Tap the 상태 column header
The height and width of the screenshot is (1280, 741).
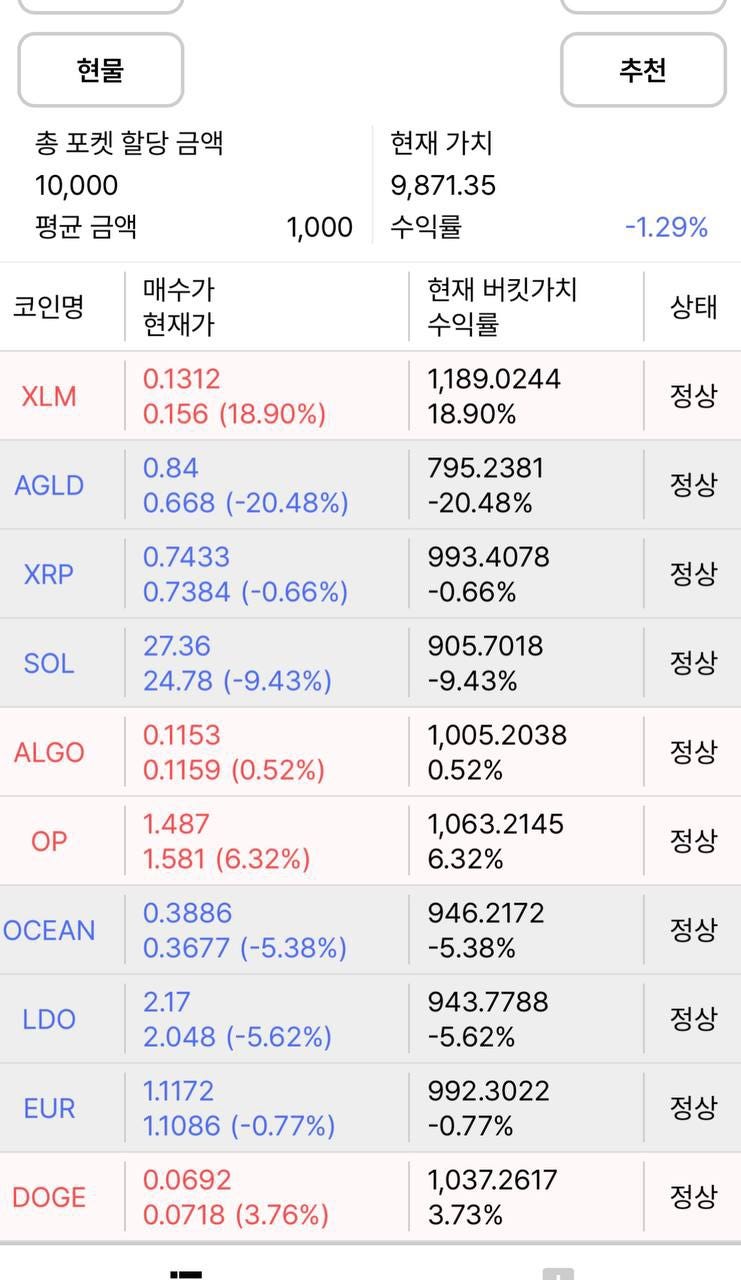(693, 306)
